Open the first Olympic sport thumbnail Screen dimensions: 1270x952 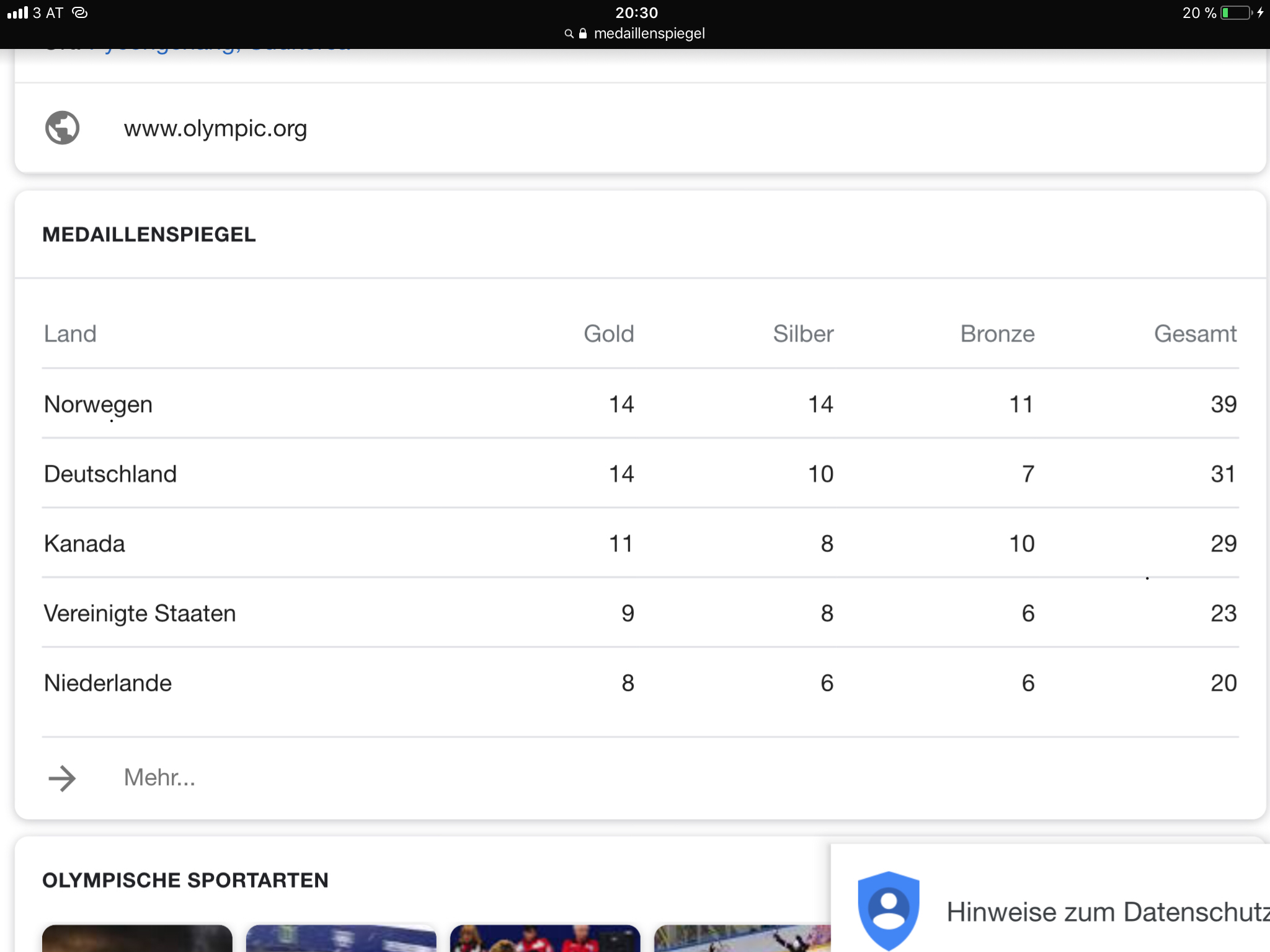(x=137, y=938)
